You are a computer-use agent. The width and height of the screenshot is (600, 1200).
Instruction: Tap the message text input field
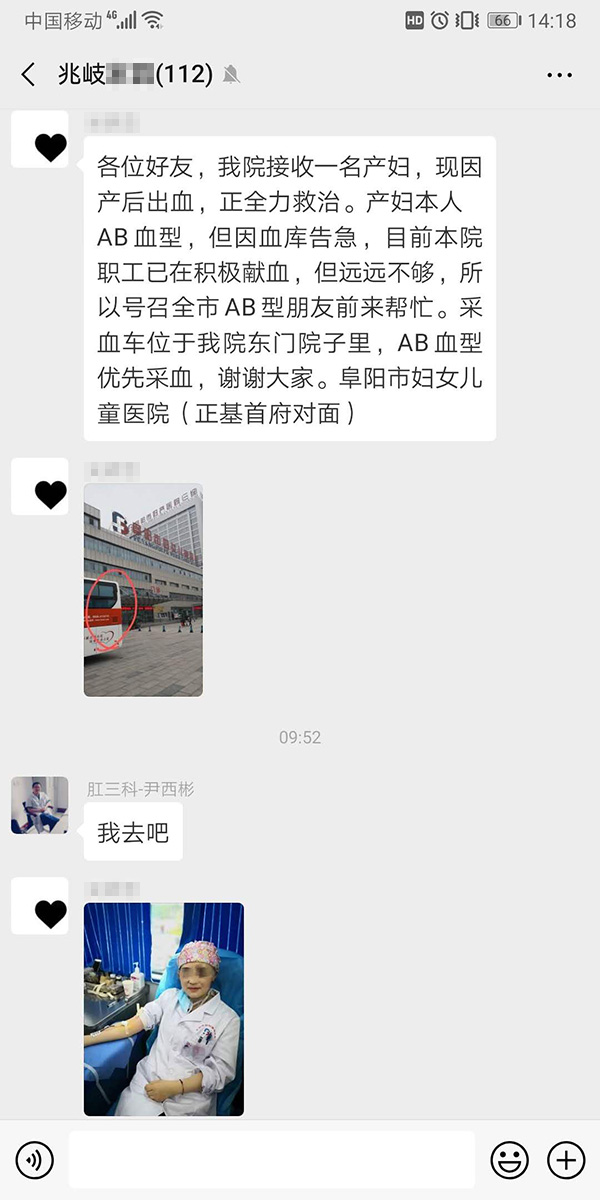[x=271, y=1160]
